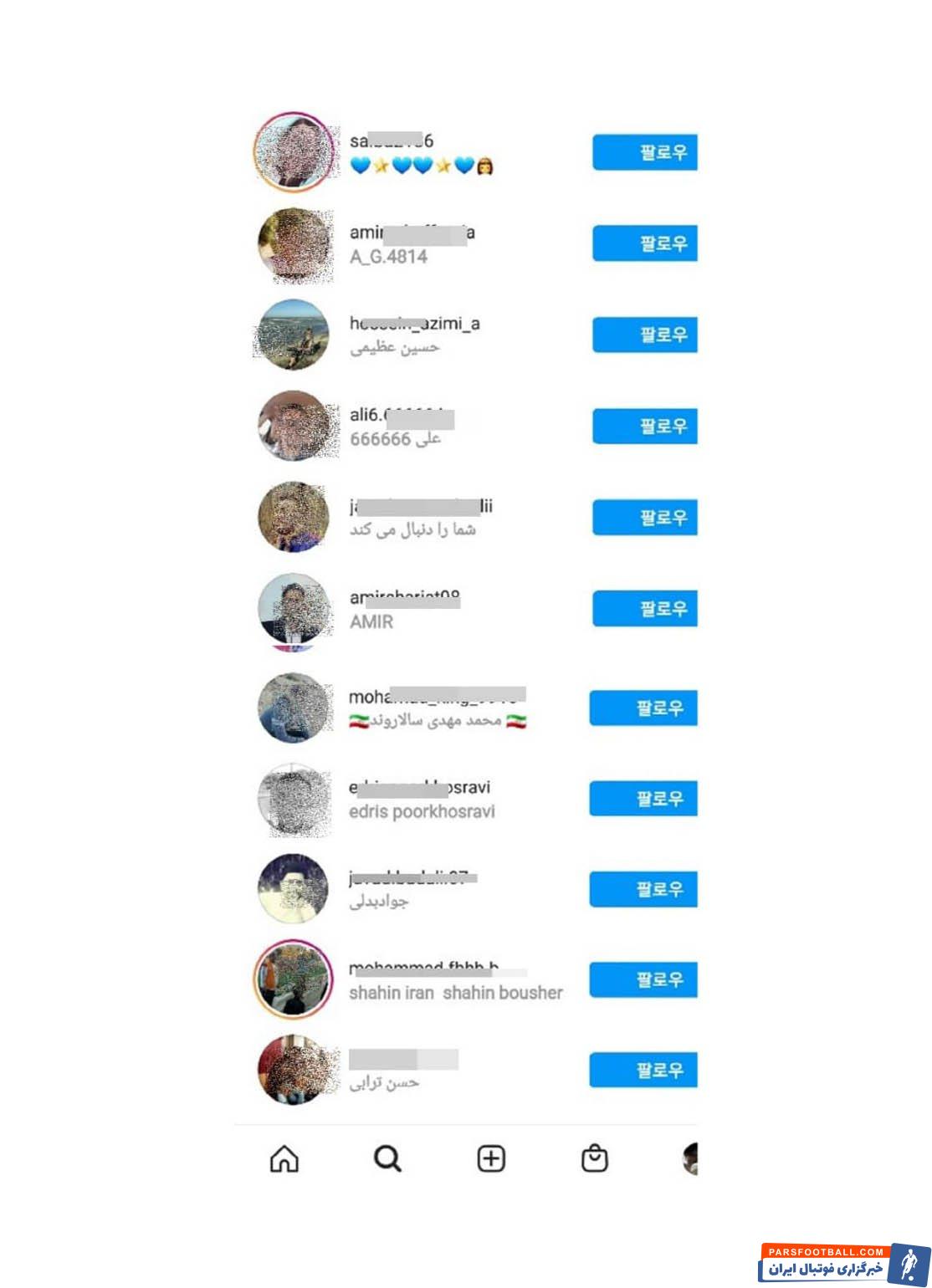
Task: Follow محمد مهدی سالاروند
Action: (643, 708)
